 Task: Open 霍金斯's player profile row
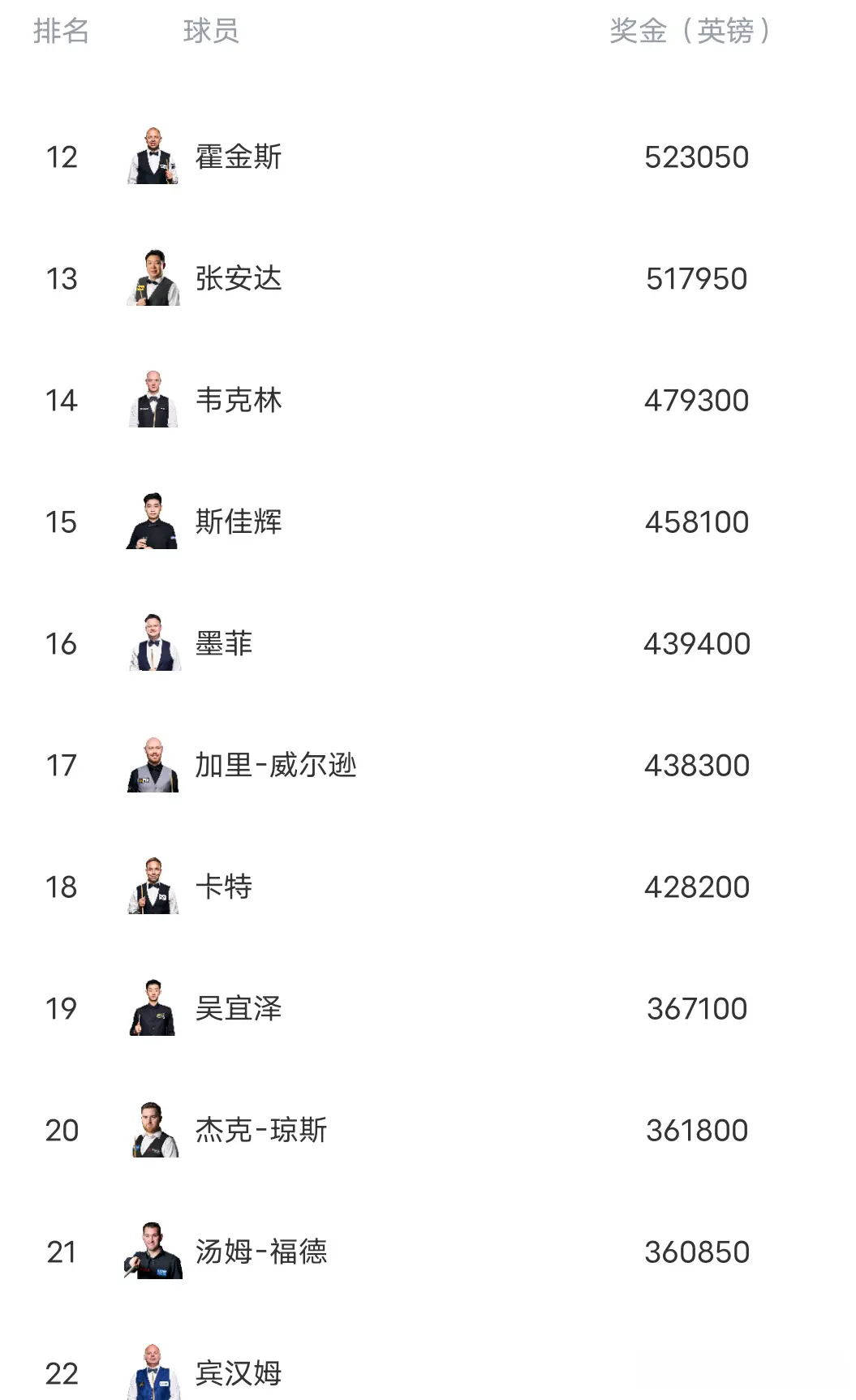coord(238,157)
